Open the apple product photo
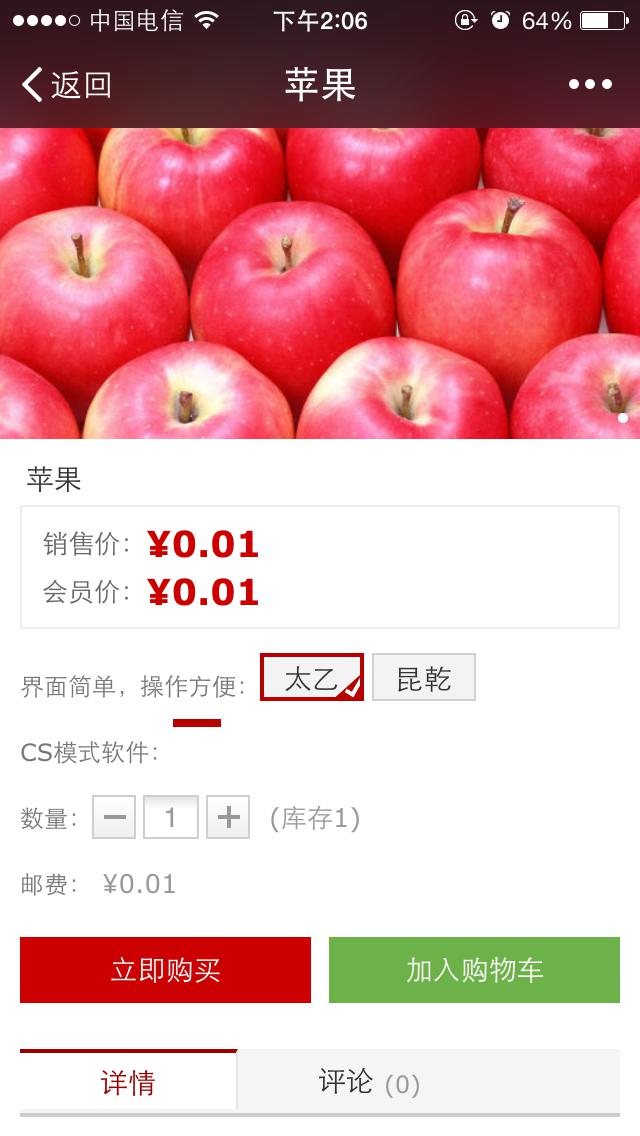Viewport: 640px width, 1136px height. point(320,283)
